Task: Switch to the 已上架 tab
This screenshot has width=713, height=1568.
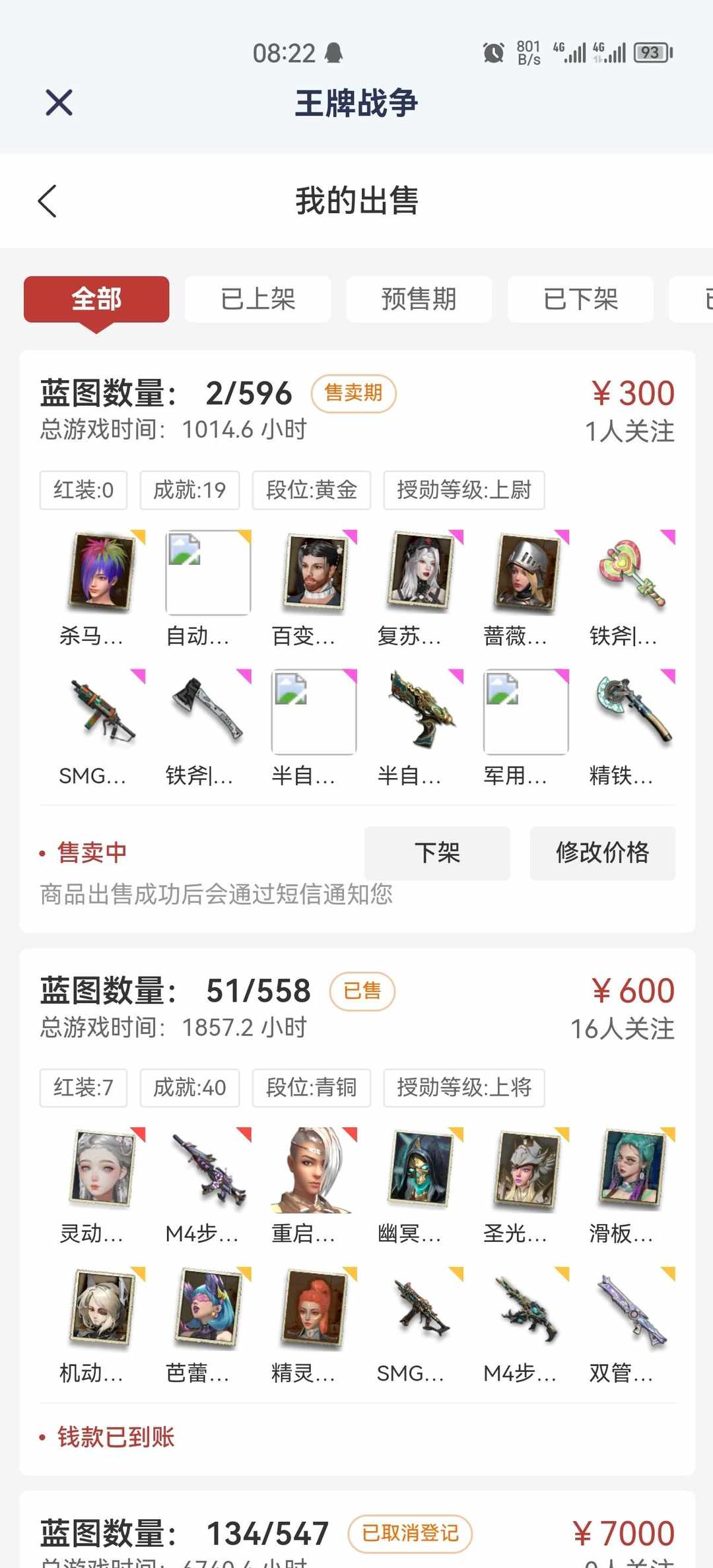Action: coord(258,300)
